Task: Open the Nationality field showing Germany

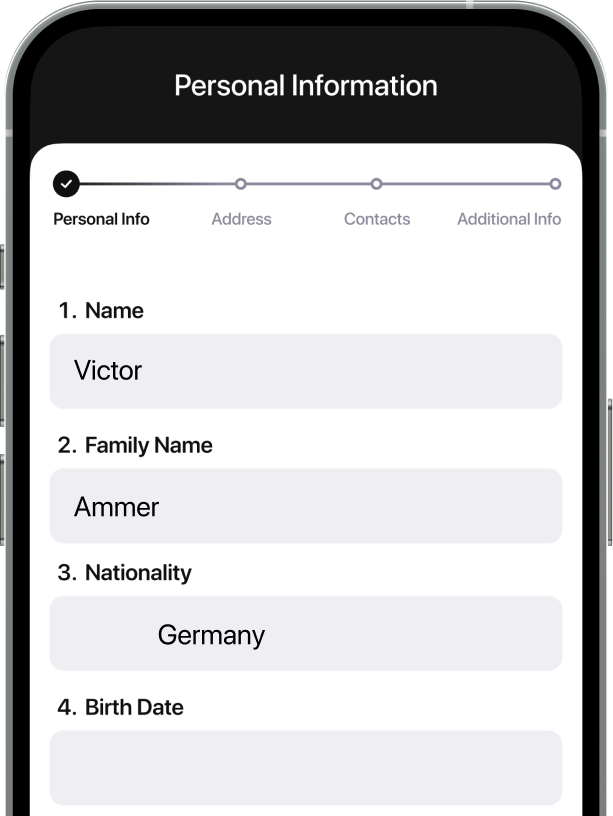Action: pyautogui.click(x=305, y=634)
